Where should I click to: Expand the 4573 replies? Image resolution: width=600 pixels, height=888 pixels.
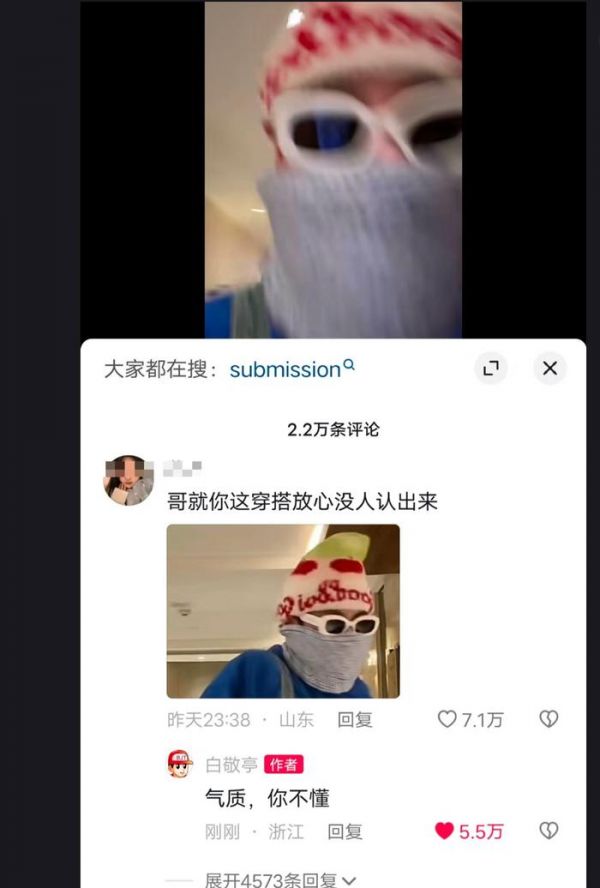pos(280,880)
